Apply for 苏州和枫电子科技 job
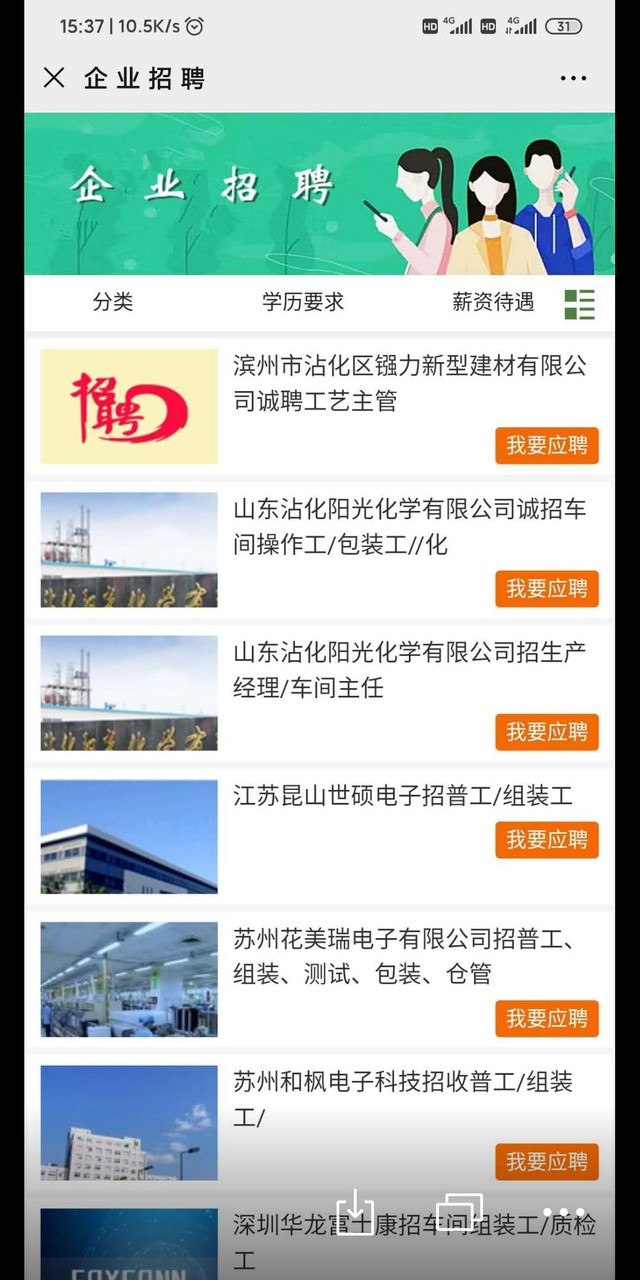Screen dimensions: 640x1280 point(546,1162)
